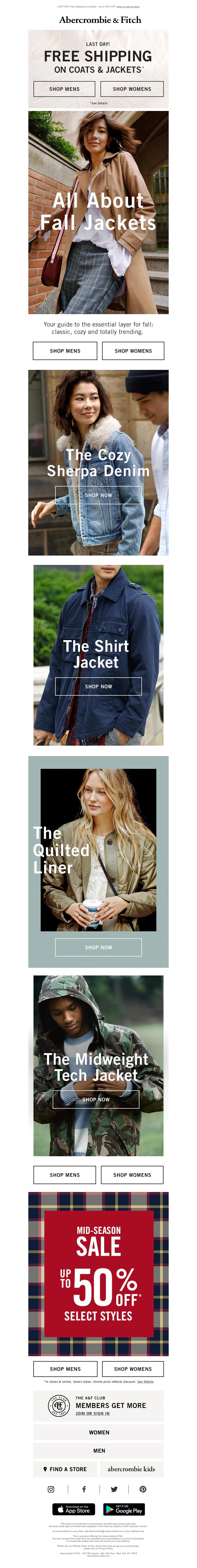
Task: Visit abercrombie kids
Action: click(x=131, y=1469)
